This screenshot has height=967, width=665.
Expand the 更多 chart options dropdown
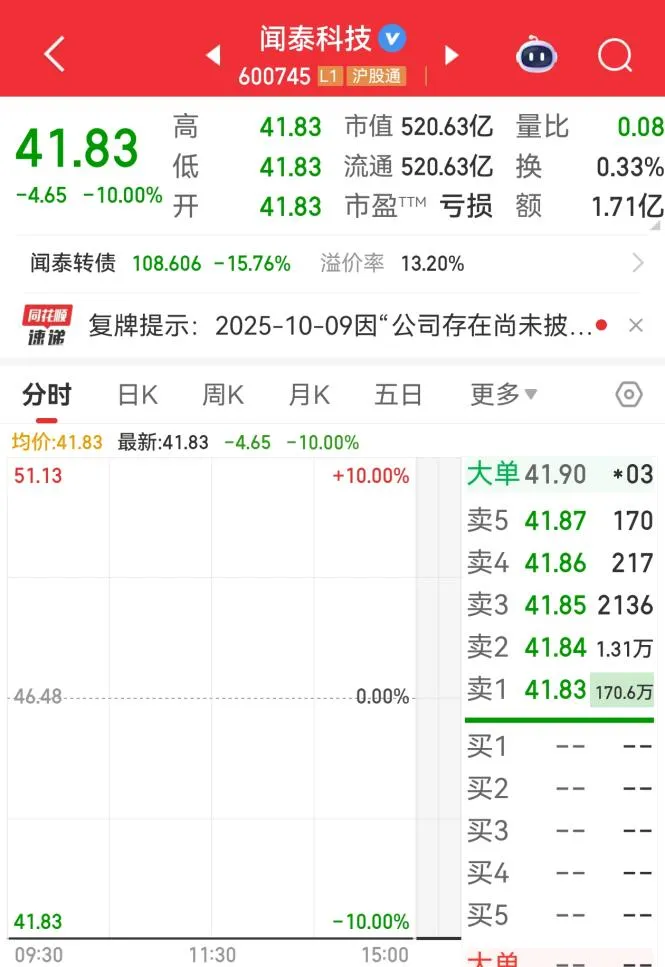pos(504,395)
